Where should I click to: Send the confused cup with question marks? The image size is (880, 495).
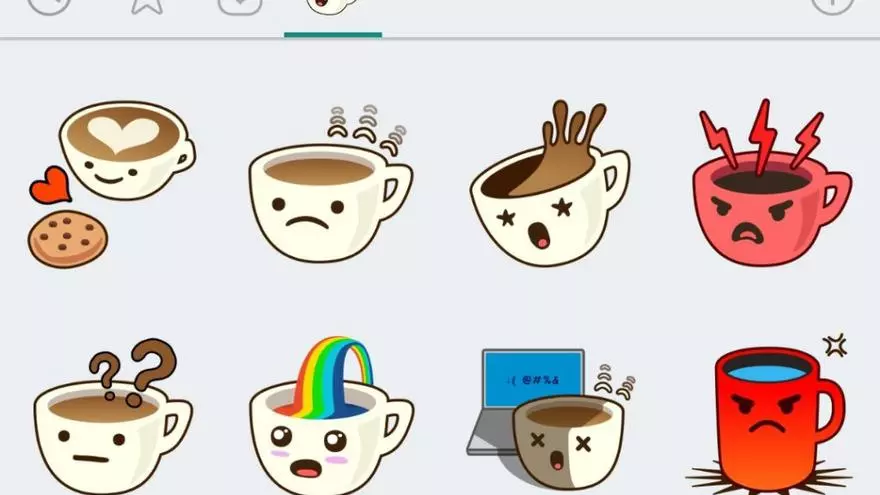coord(112,420)
